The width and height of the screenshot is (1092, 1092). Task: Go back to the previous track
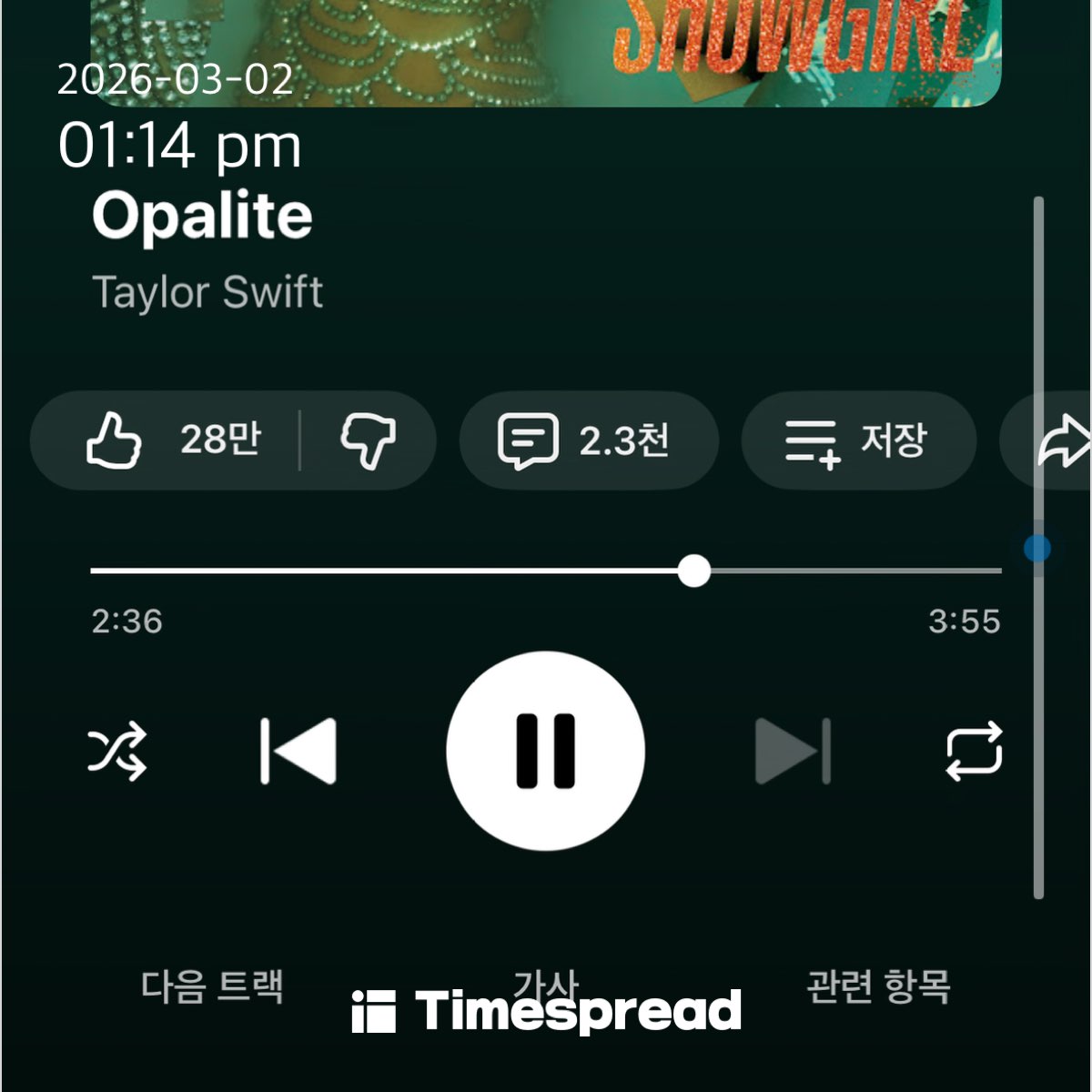[x=298, y=752]
